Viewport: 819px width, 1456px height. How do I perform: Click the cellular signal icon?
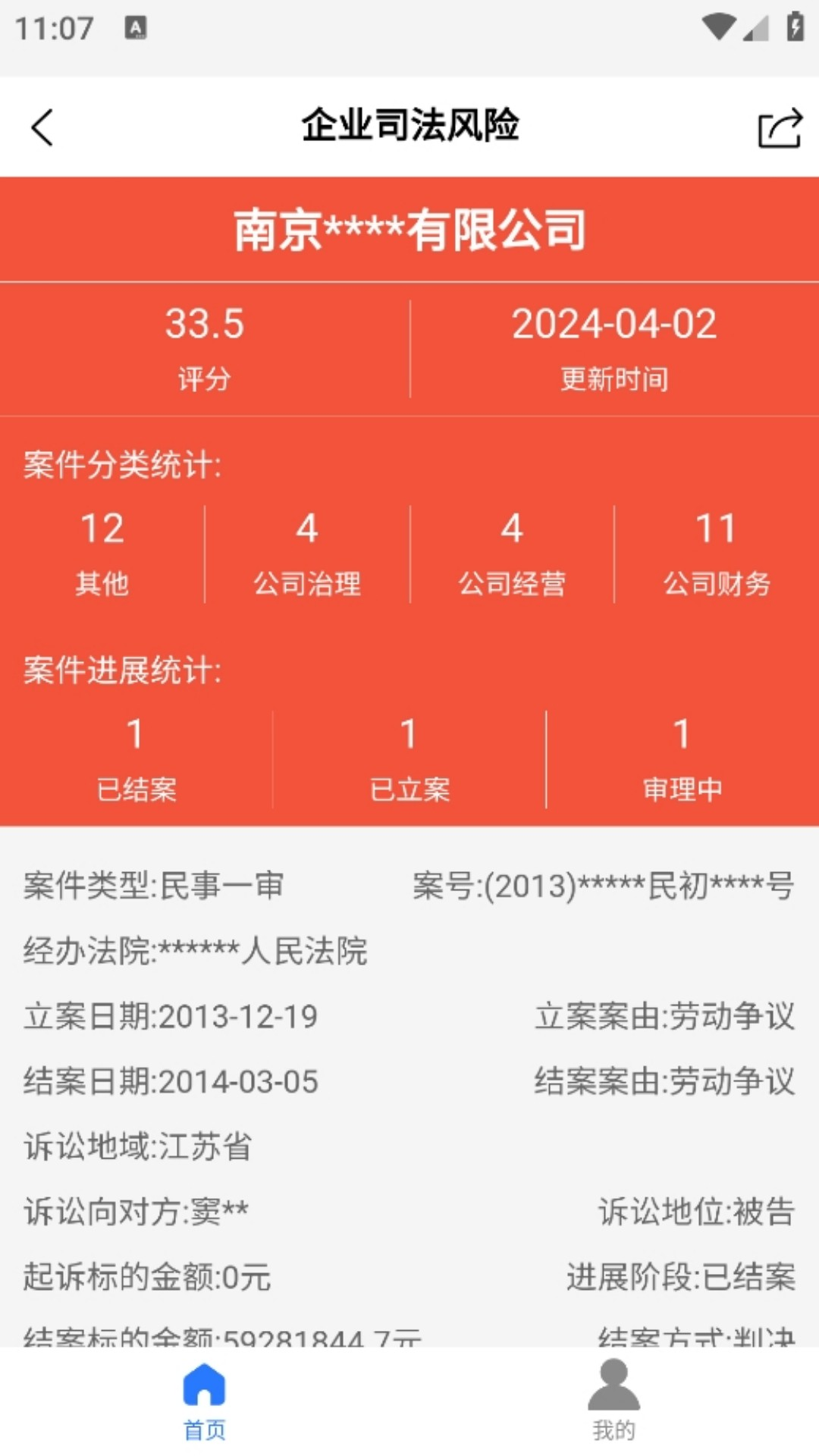click(x=758, y=27)
